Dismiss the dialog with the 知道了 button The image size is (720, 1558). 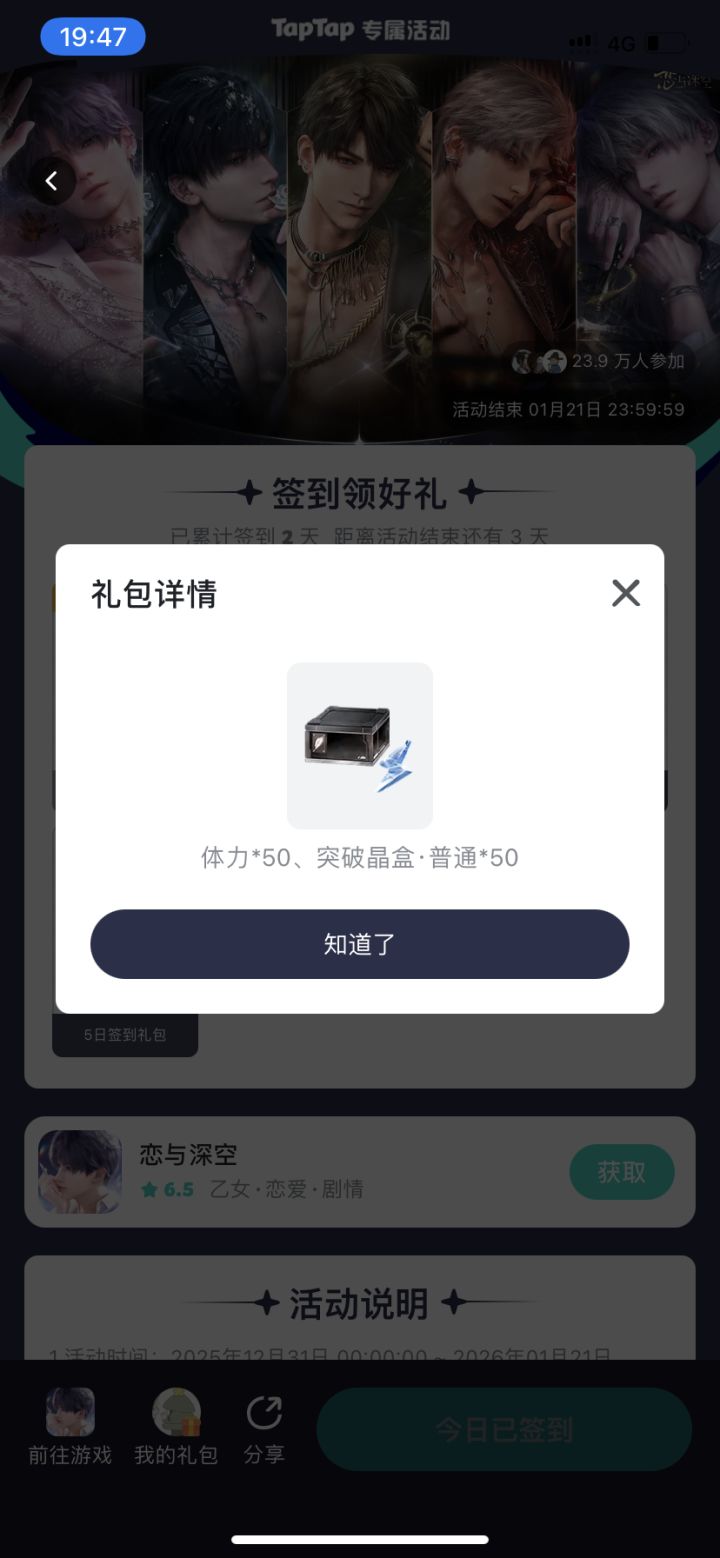pos(360,943)
